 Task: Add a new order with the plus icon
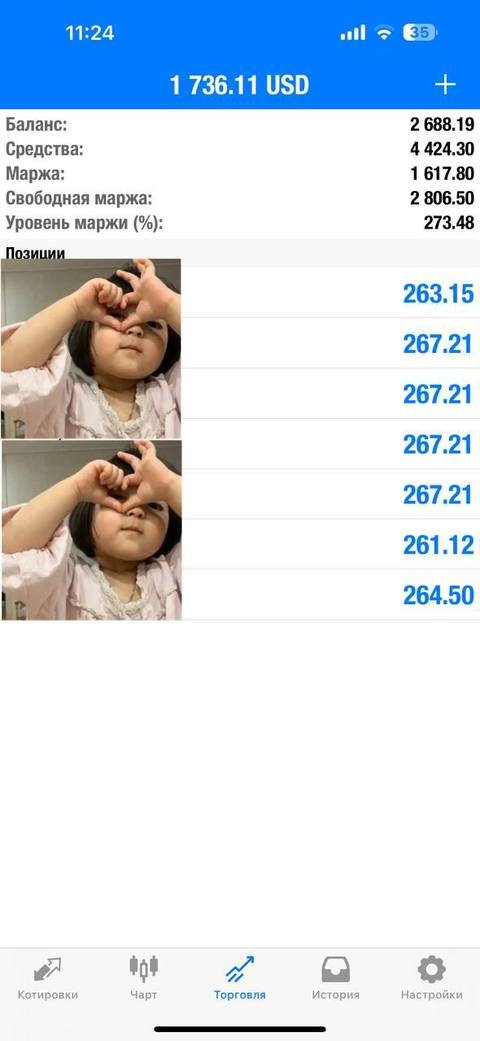(445, 84)
